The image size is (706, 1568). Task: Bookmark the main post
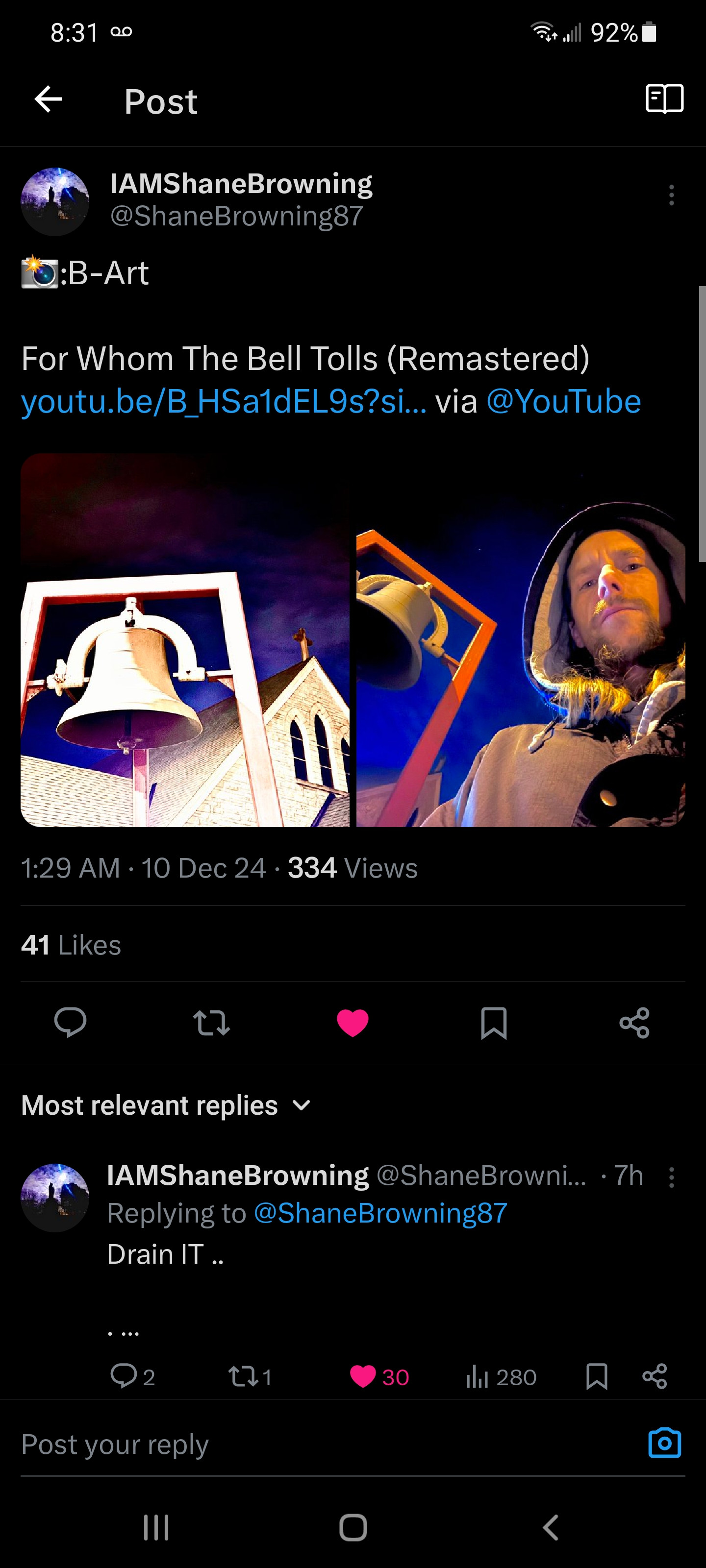coord(493,1022)
